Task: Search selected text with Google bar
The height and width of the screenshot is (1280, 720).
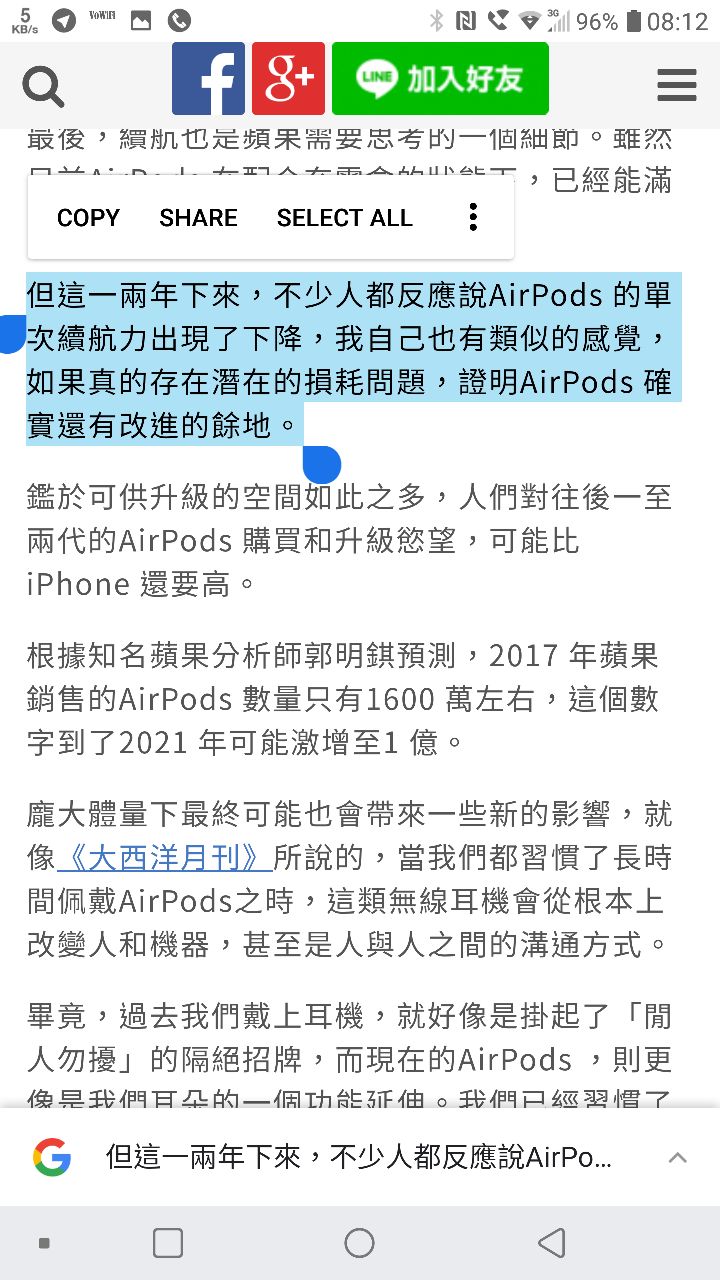Action: (x=358, y=1158)
